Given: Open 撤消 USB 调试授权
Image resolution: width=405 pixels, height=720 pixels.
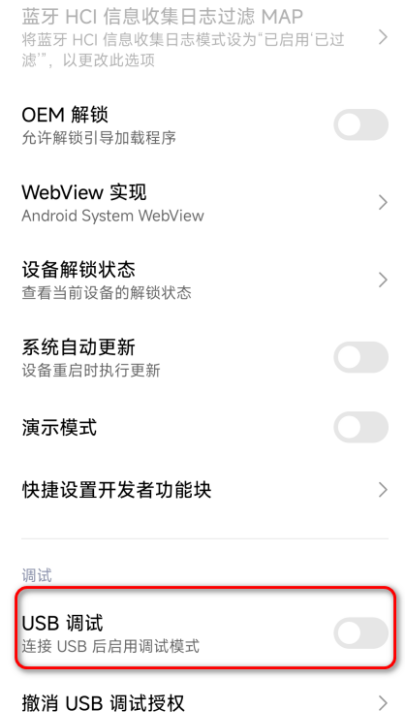Looking at the screenshot, I should 202,703.
